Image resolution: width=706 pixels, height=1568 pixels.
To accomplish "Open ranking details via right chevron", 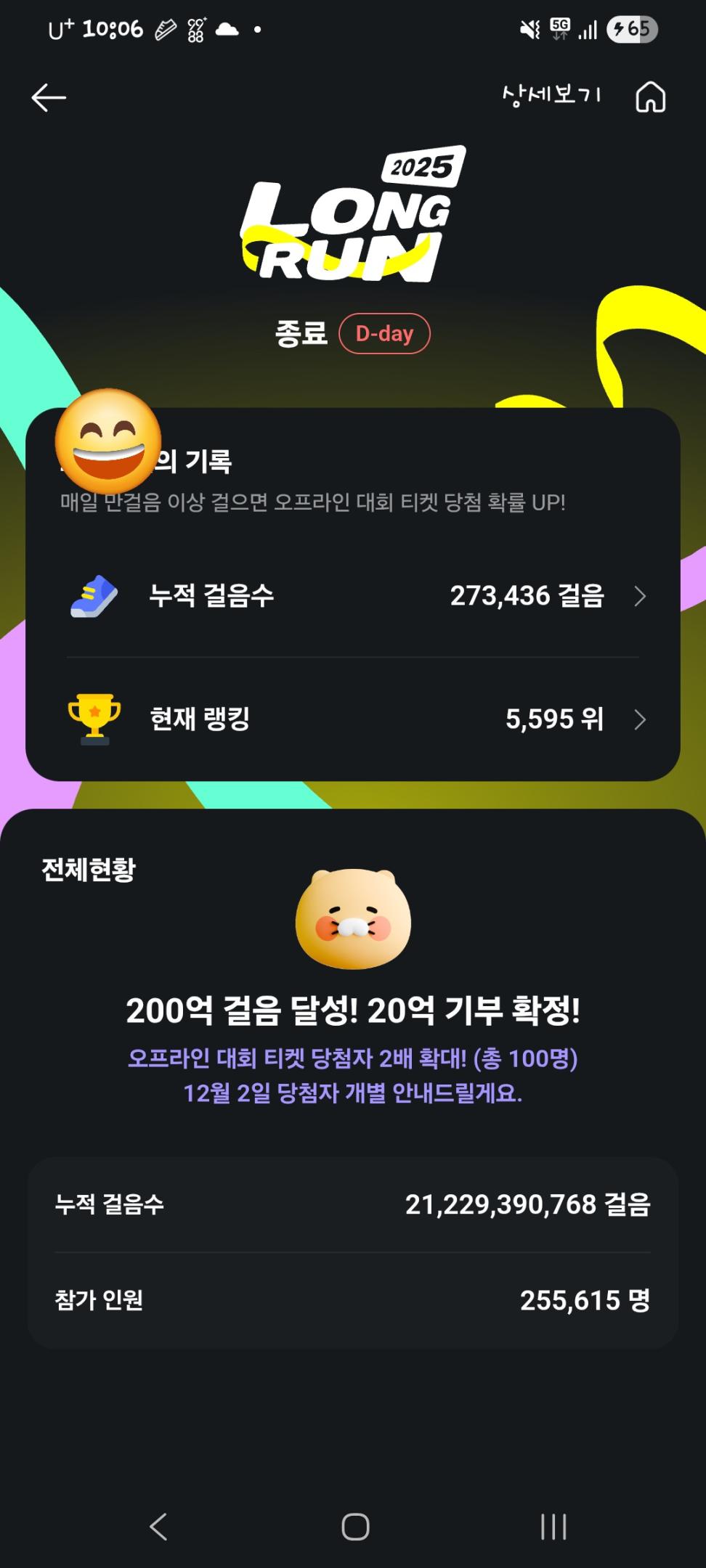I will (x=640, y=720).
